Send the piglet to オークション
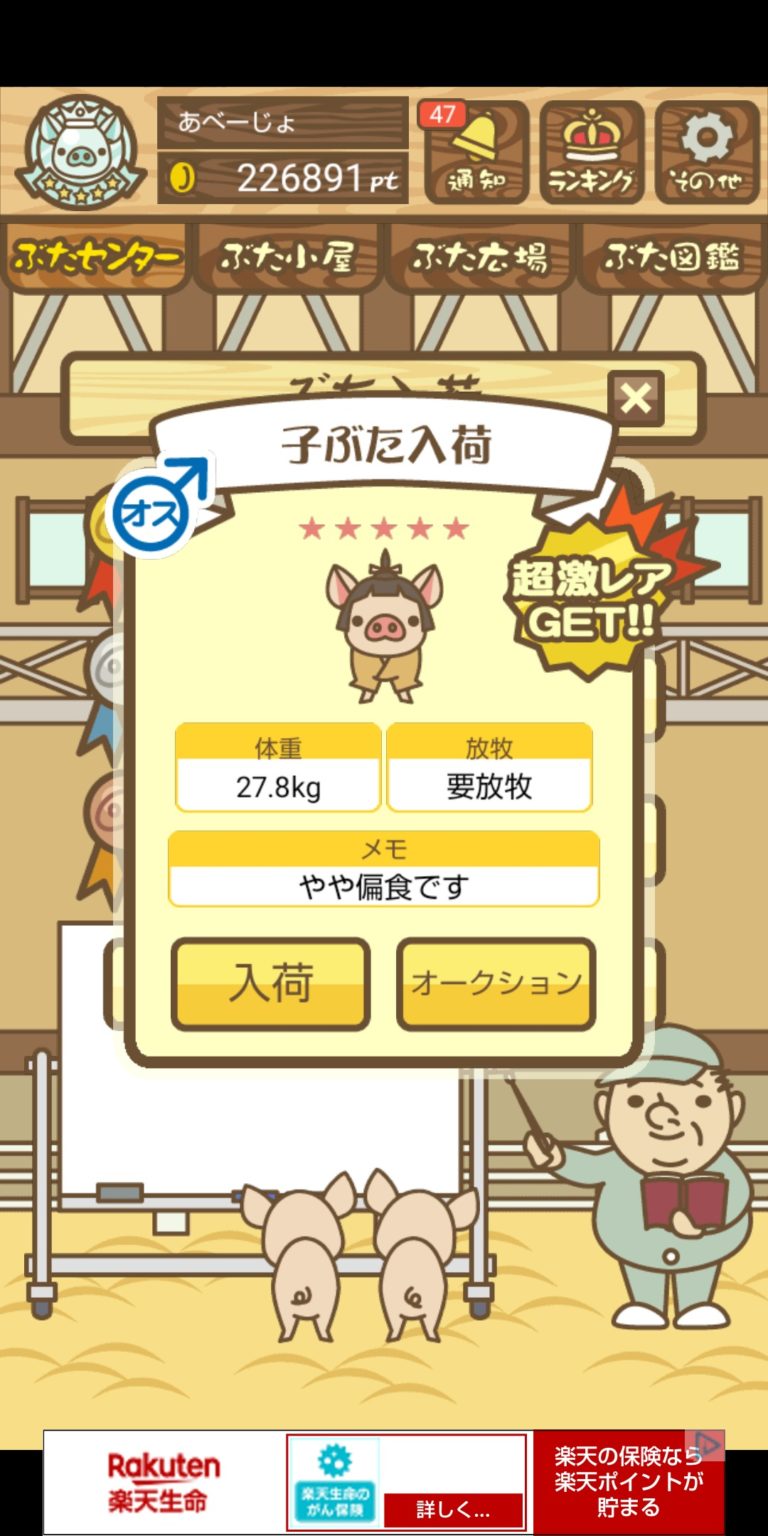 496,984
